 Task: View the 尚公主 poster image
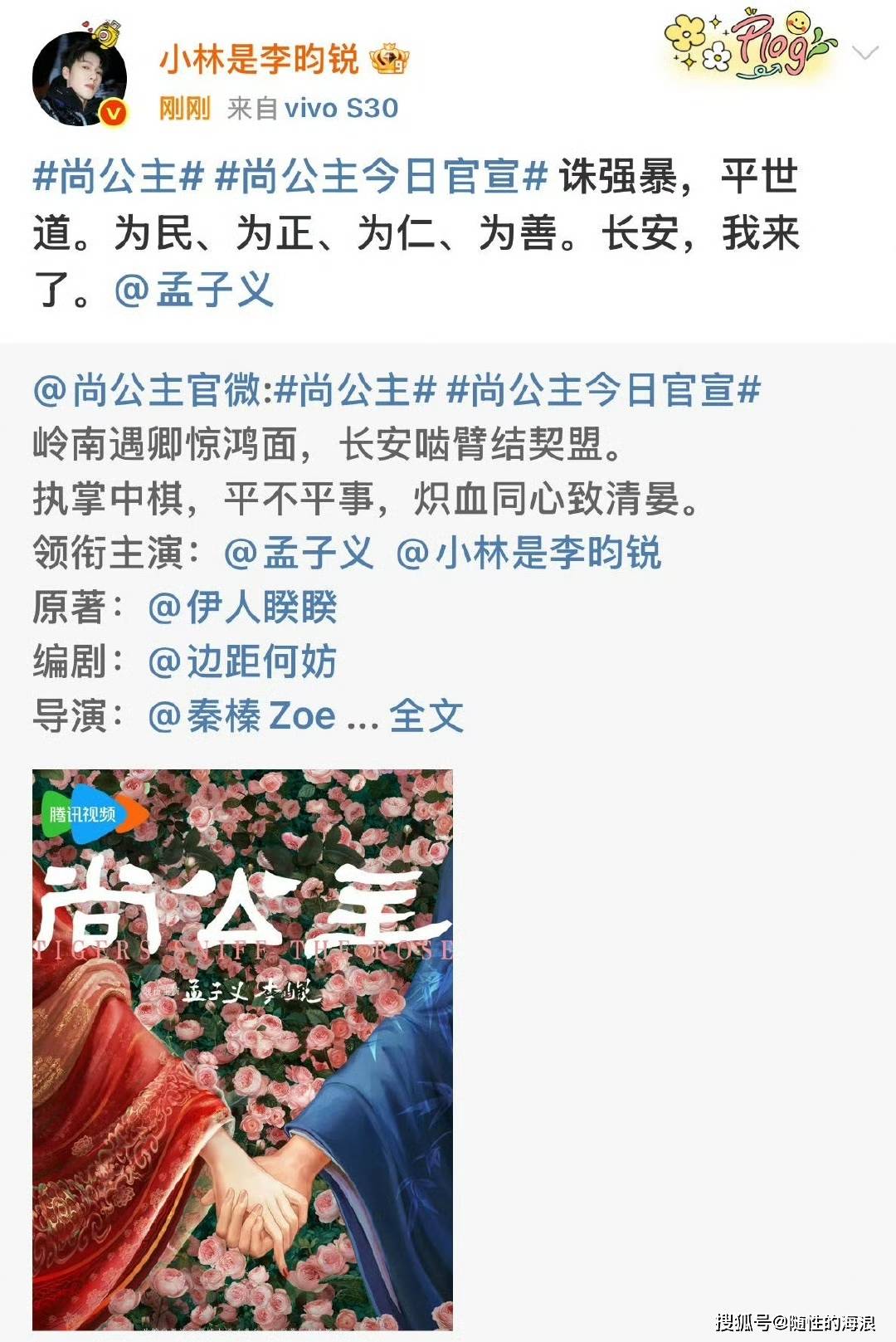(242, 1049)
